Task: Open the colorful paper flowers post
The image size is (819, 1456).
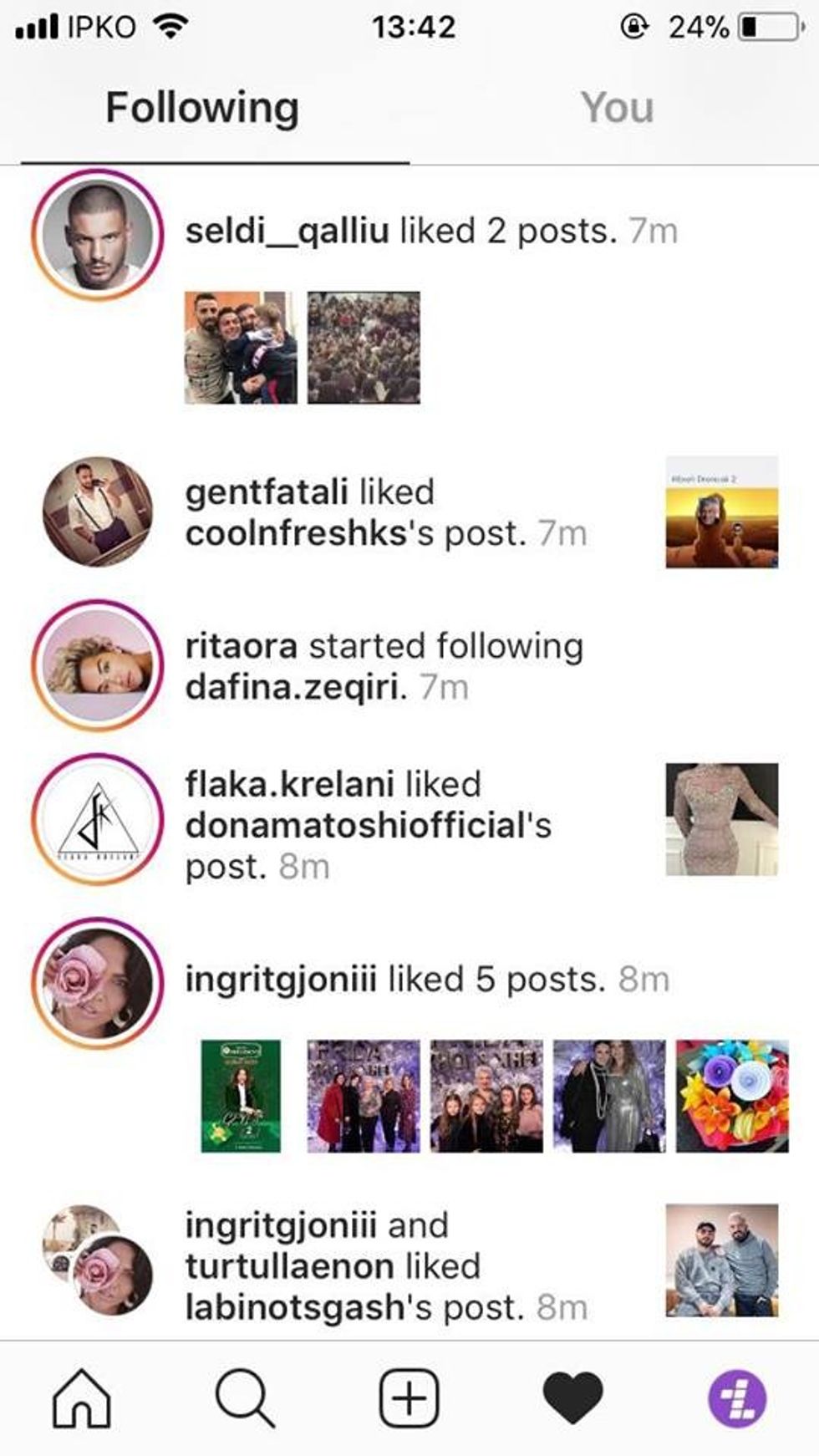Action: pos(731,1096)
